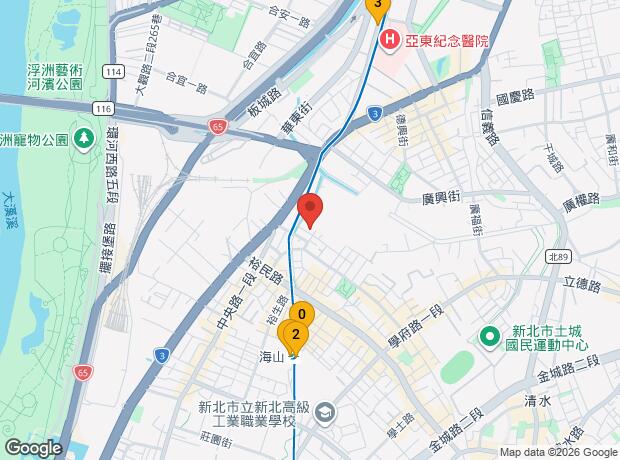The height and width of the screenshot is (460, 620).
Task: Tap the green pet park tree icon
Action: (x=85, y=139)
